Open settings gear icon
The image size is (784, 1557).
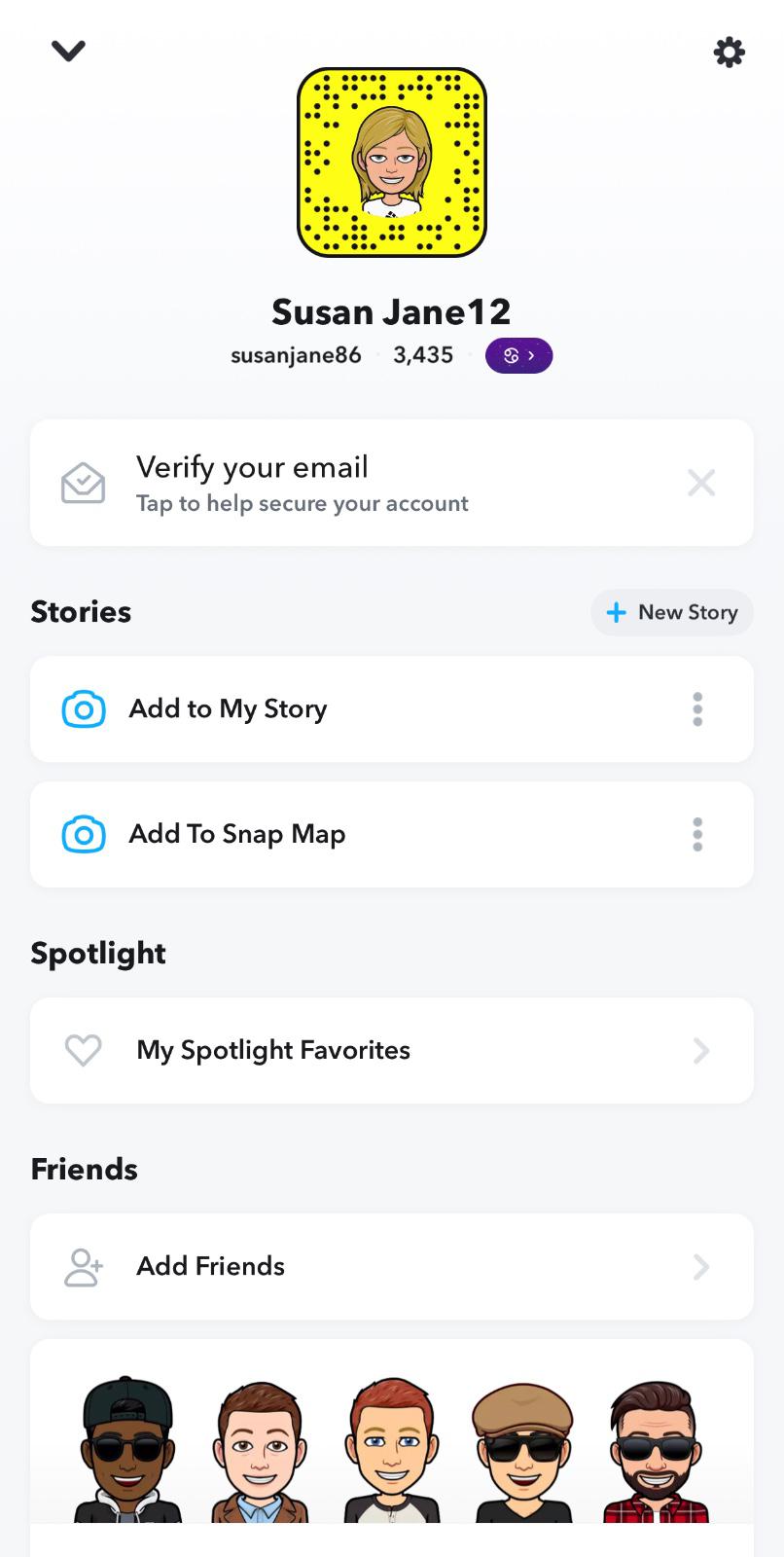(729, 52)
